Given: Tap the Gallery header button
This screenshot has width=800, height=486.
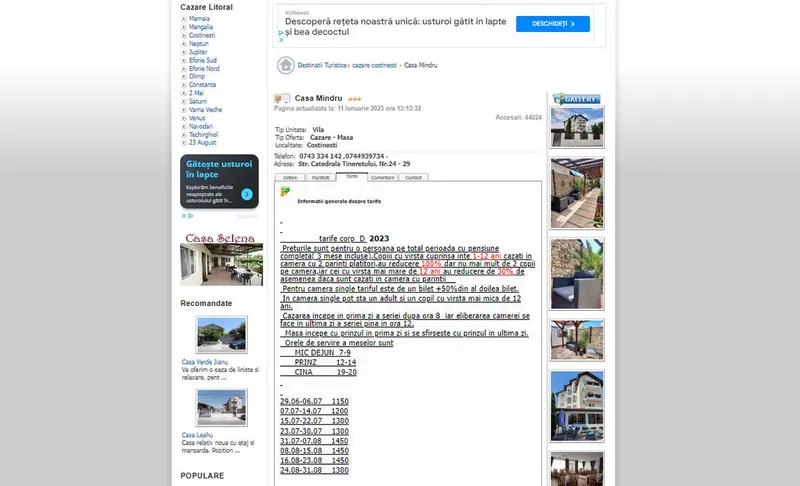Looking at the screenshot, I should (x=577, y=99).
